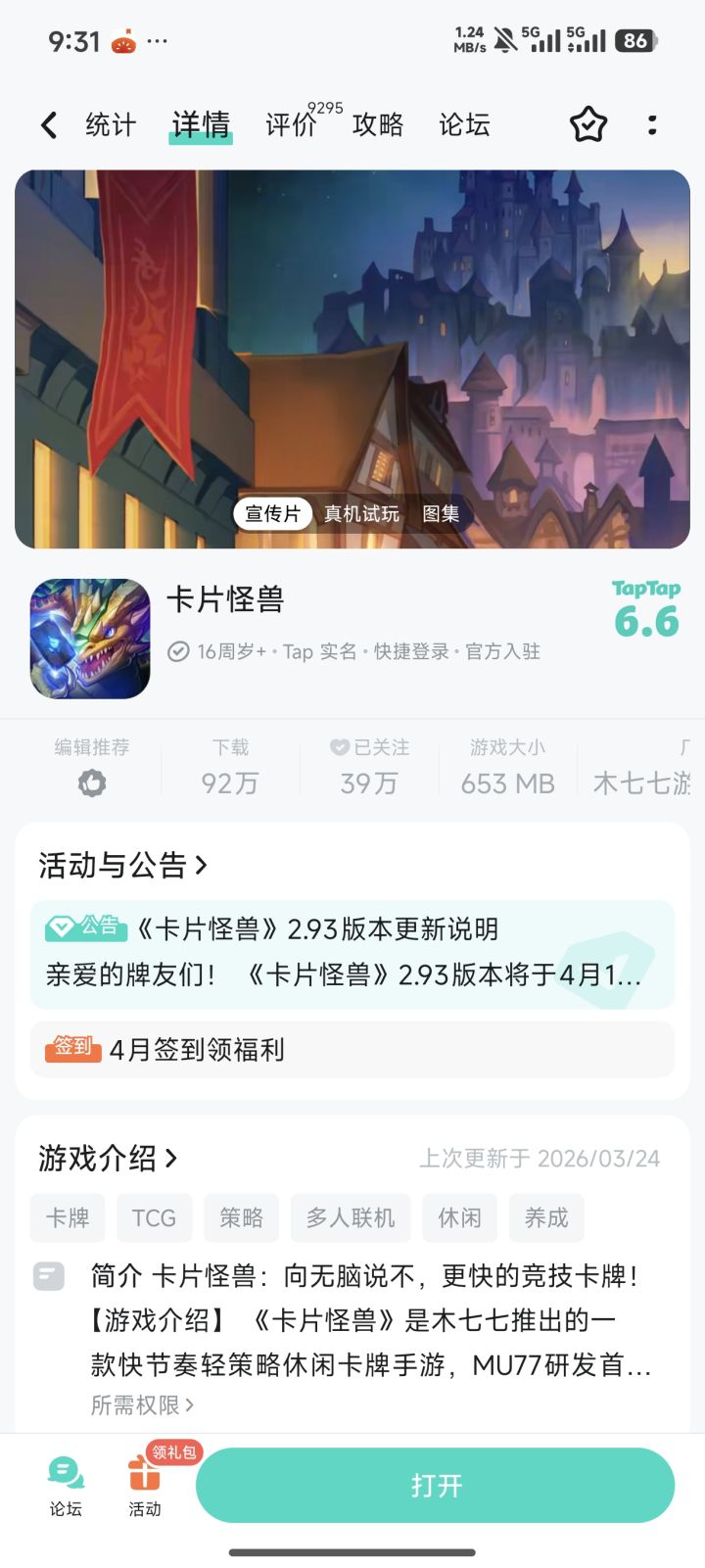Open the 攻略 tab
This screenshot has height=1568, width=705.
click(x=378, y=125)
